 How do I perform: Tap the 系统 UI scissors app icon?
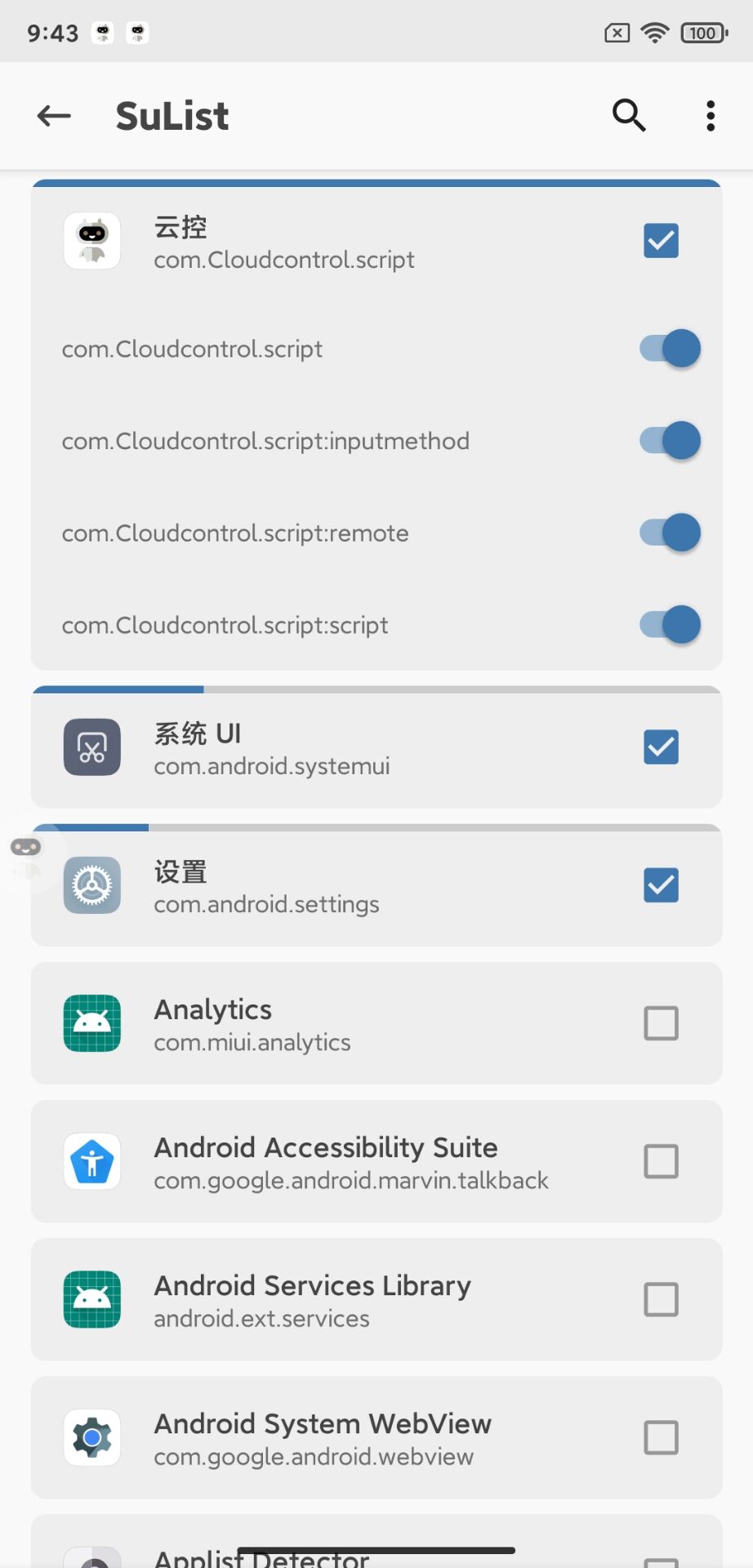click(91, 746)
